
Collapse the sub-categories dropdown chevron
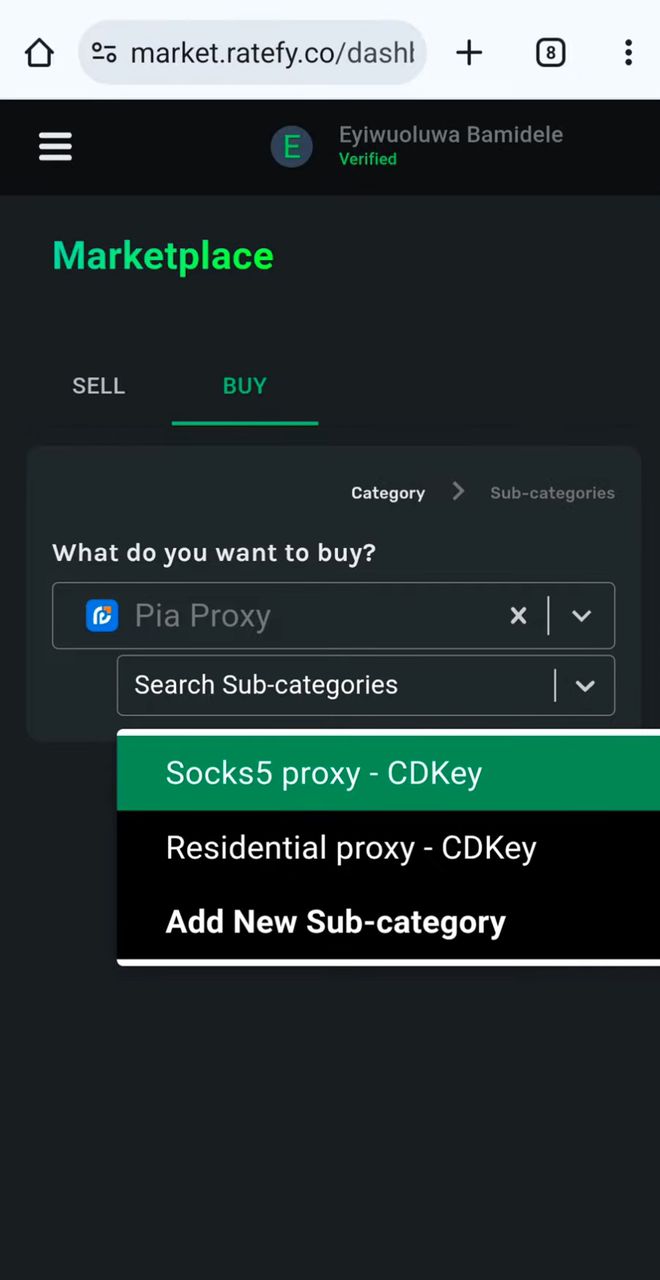[585, 686]
